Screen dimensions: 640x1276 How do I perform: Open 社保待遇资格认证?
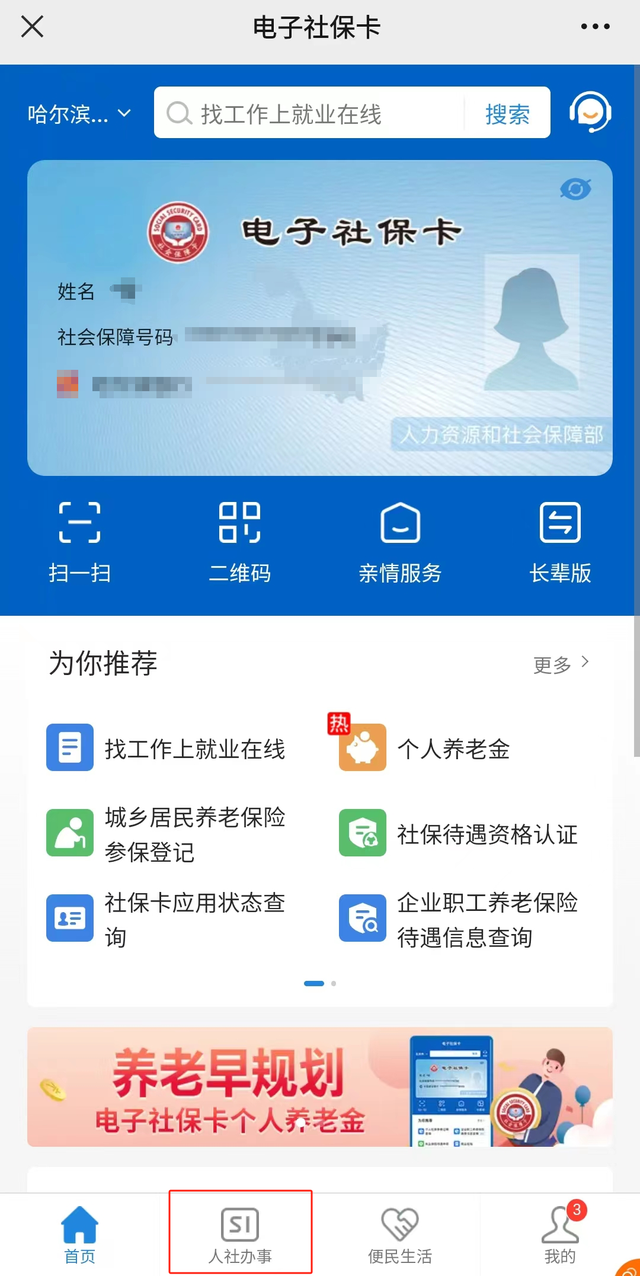(459, 834)
